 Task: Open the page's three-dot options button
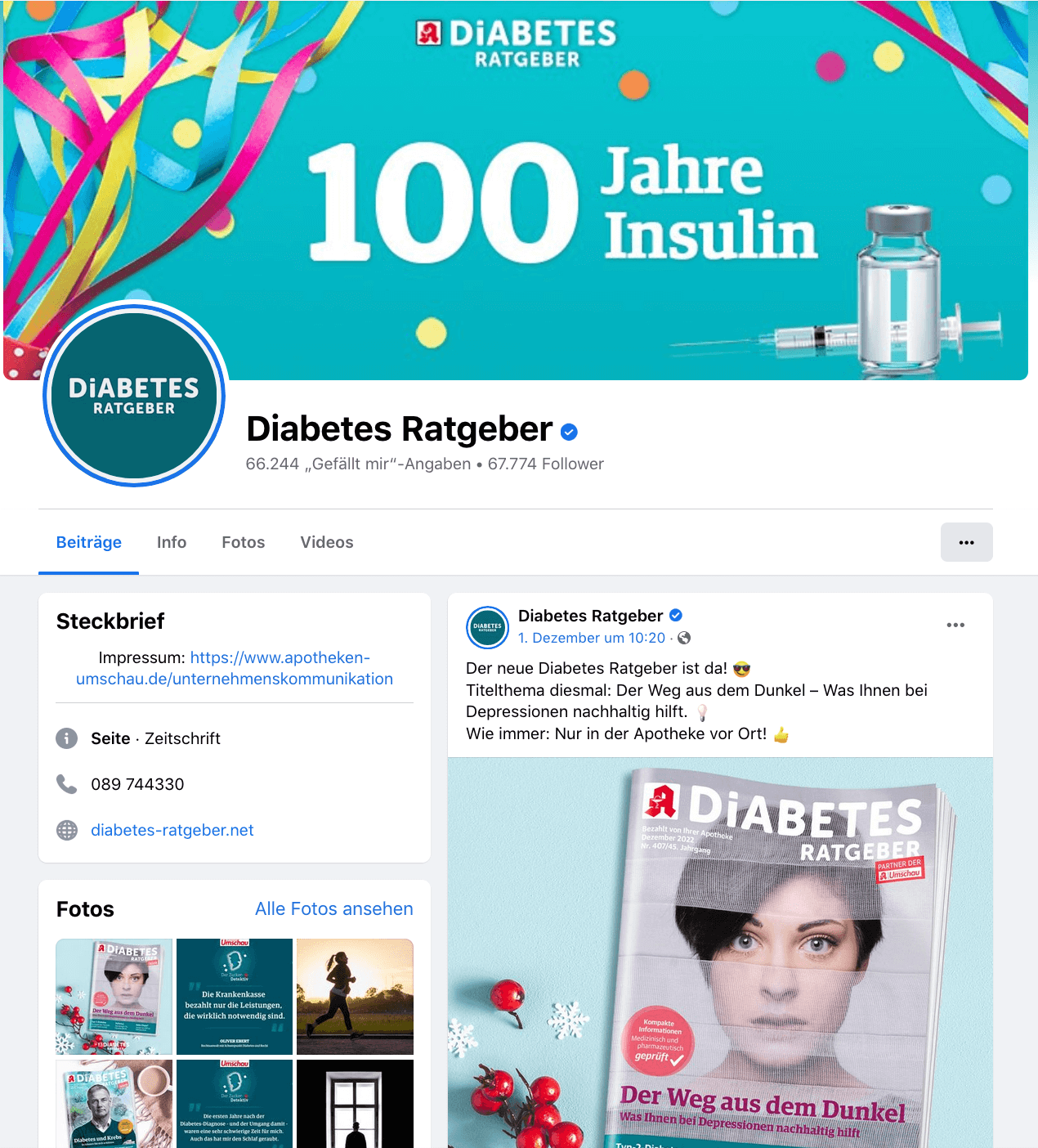coord(966,542)
